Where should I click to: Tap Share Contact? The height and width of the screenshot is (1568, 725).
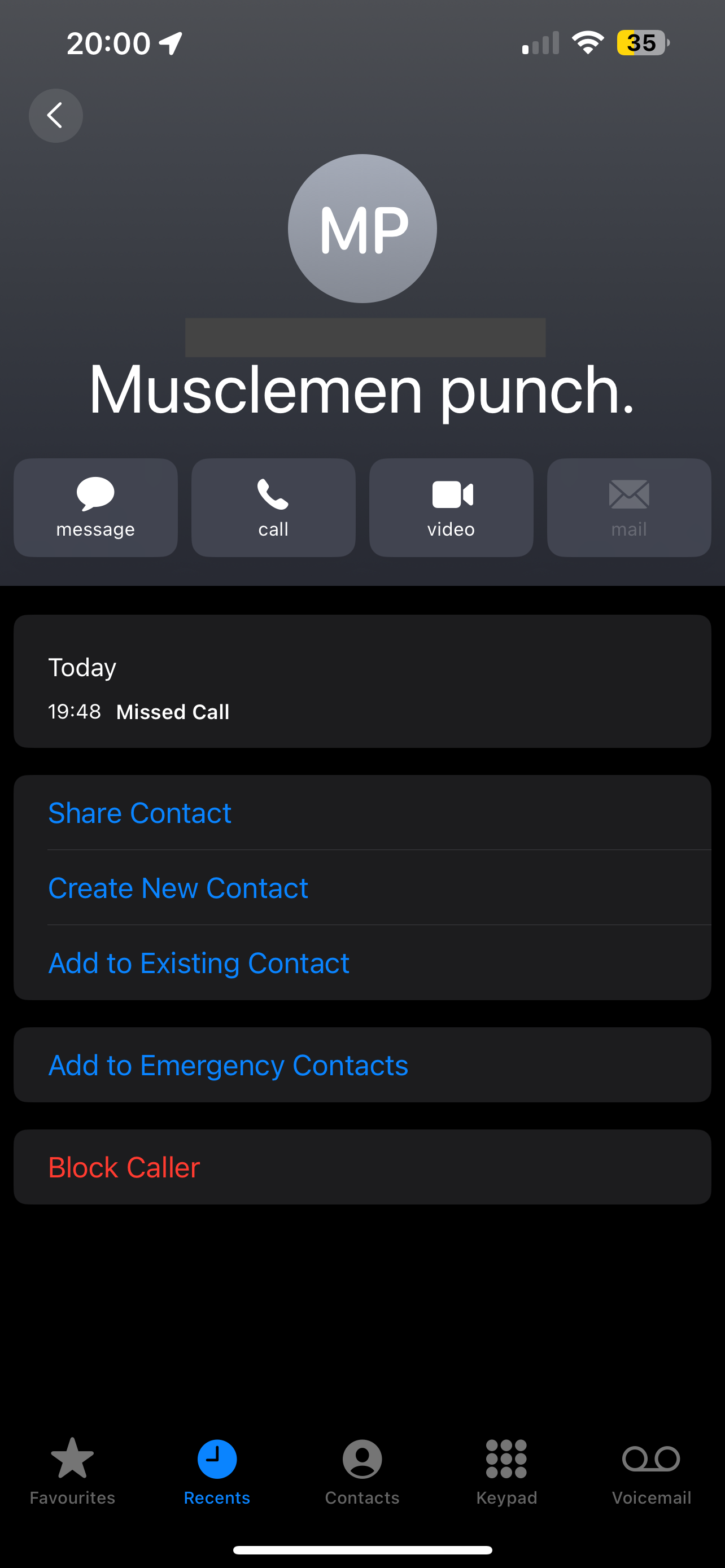coord(362,813)
